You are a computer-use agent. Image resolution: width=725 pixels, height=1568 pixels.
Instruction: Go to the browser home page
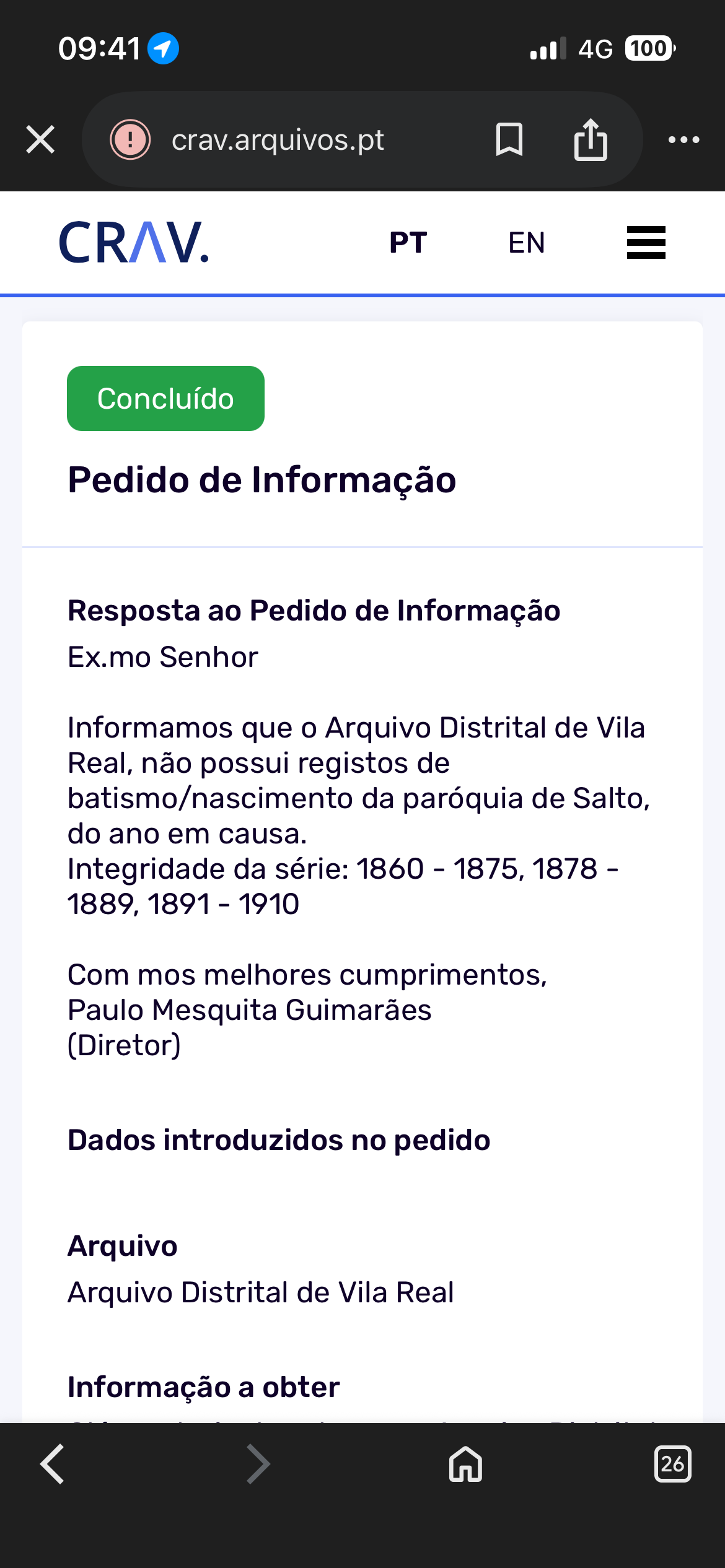click(466, 1464)
